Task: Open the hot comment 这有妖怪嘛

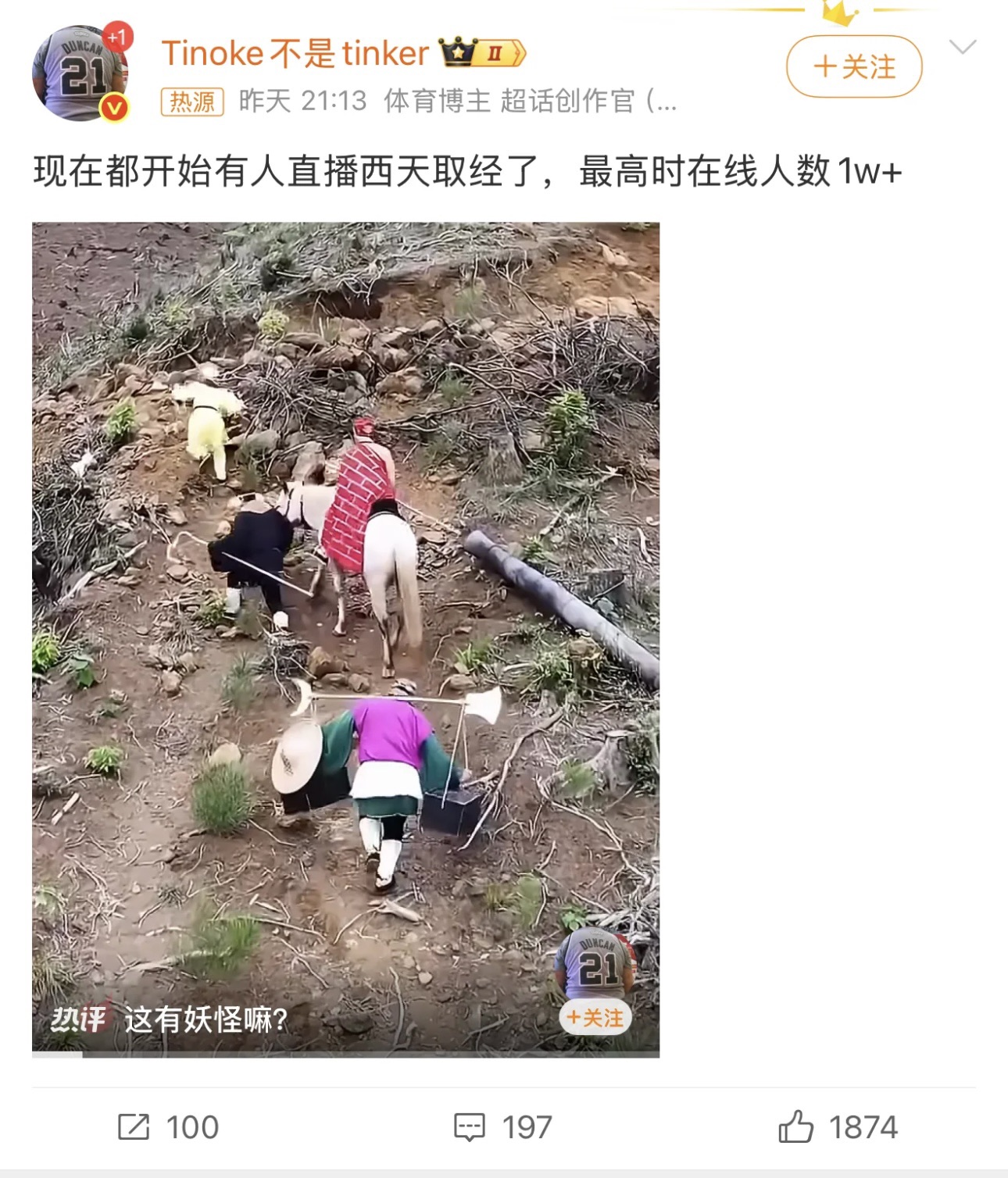Action: click(205, 1019)
